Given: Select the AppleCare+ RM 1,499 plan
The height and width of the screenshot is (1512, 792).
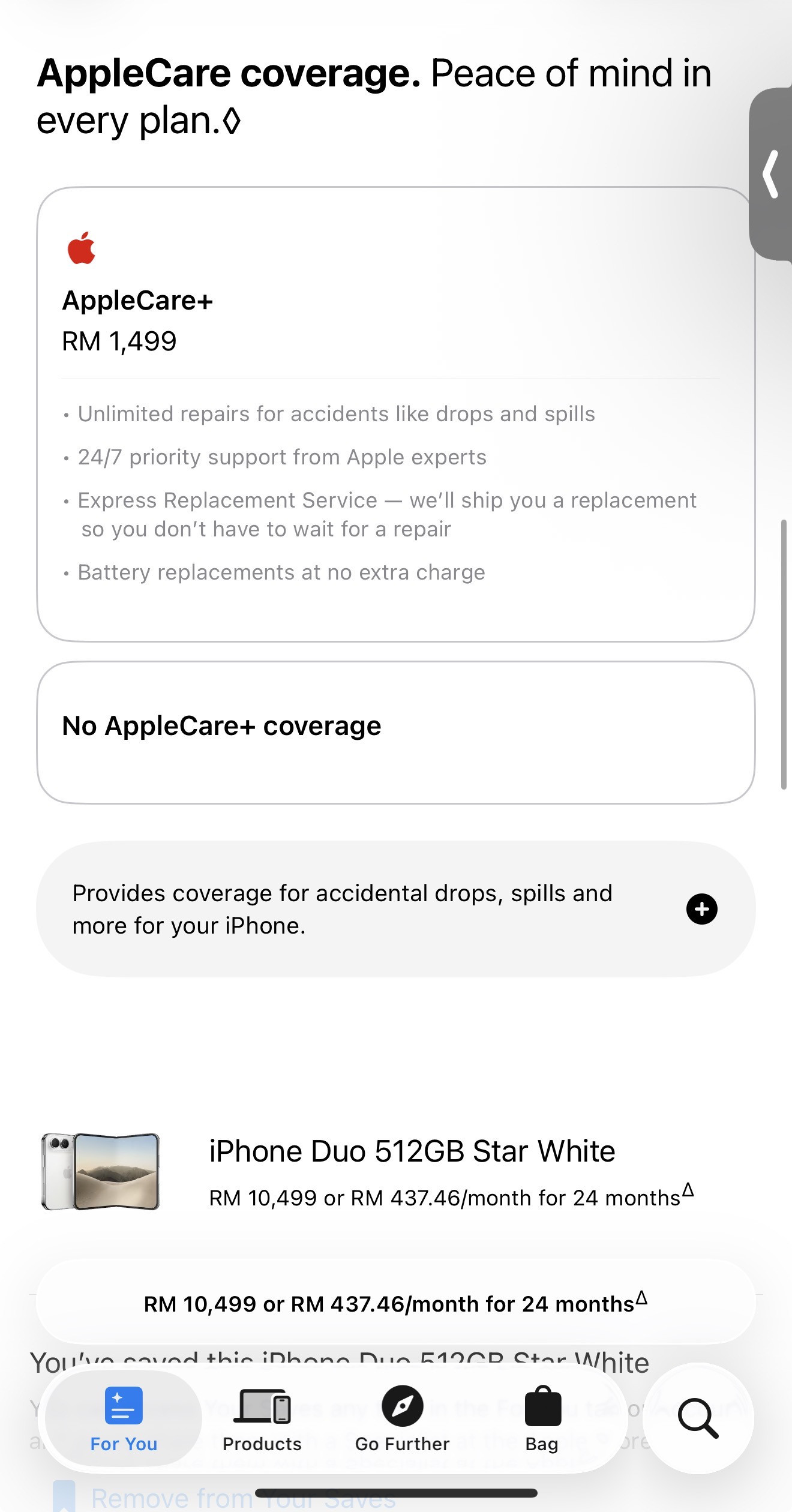Looking at the screenshot, I should click(x=395, y=414).
